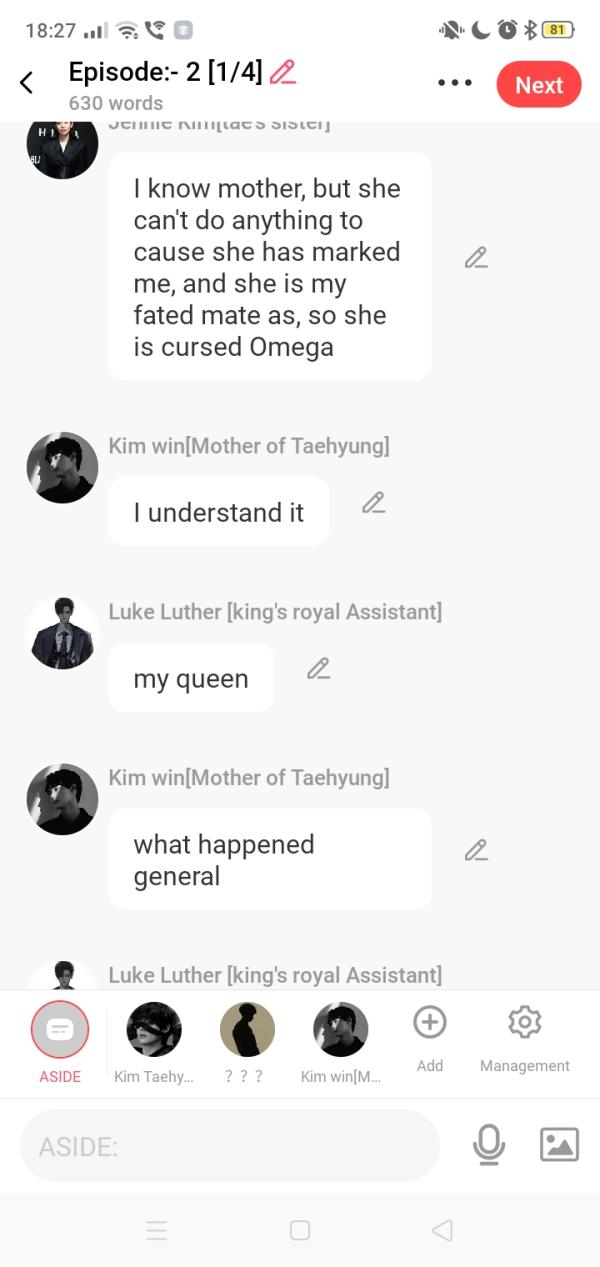Edit the "what happened general" message

click(x=476, y=850)
